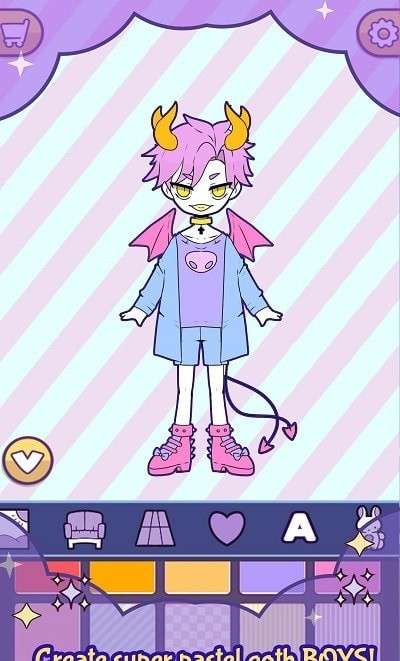Collapse the panel with the down arrow button
Screen dimensions: 400x661
click(28, 460)
